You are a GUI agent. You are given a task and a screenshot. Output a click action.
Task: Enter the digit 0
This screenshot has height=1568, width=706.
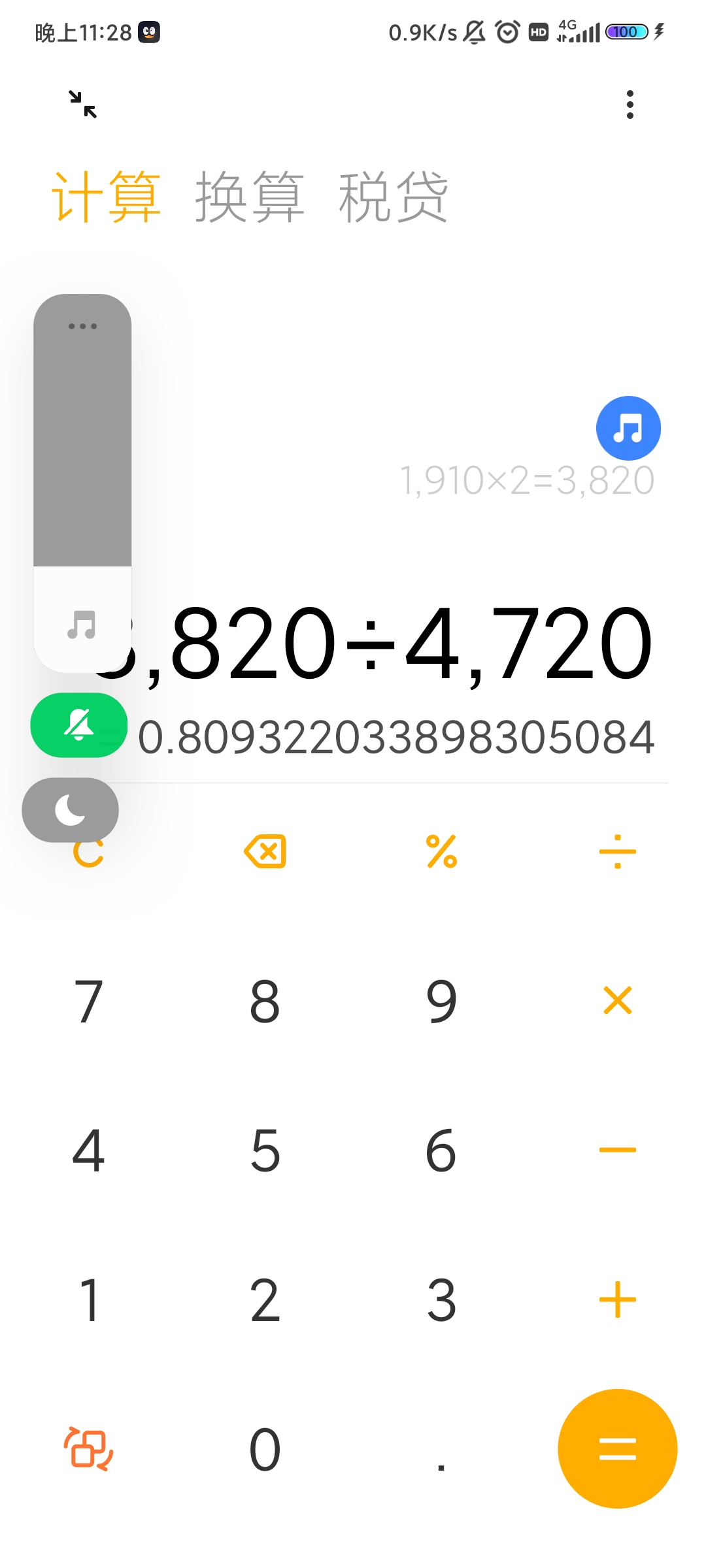[x=265, y=1450]
